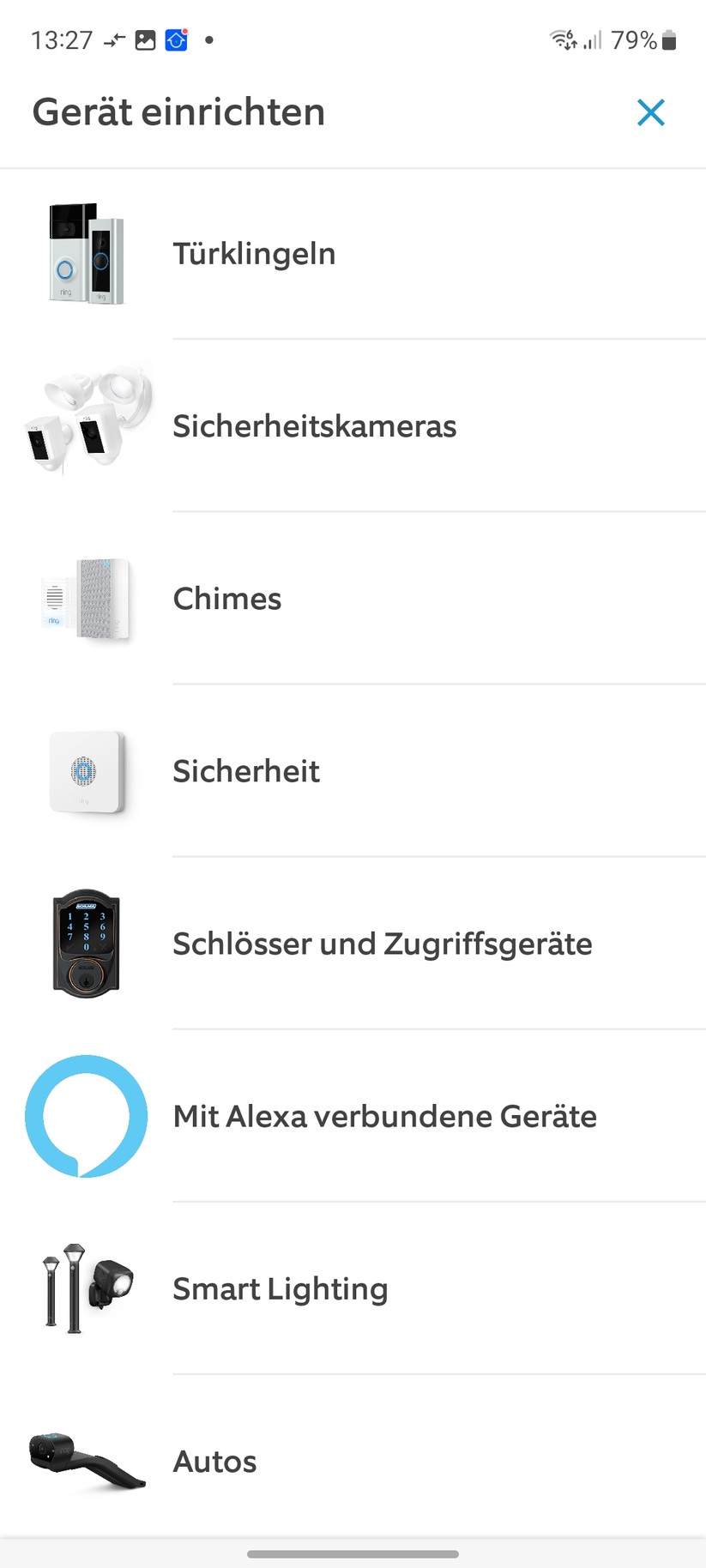Open the Autos setup option
Screen dimensions: 706x1568
tap(214, 1461)
